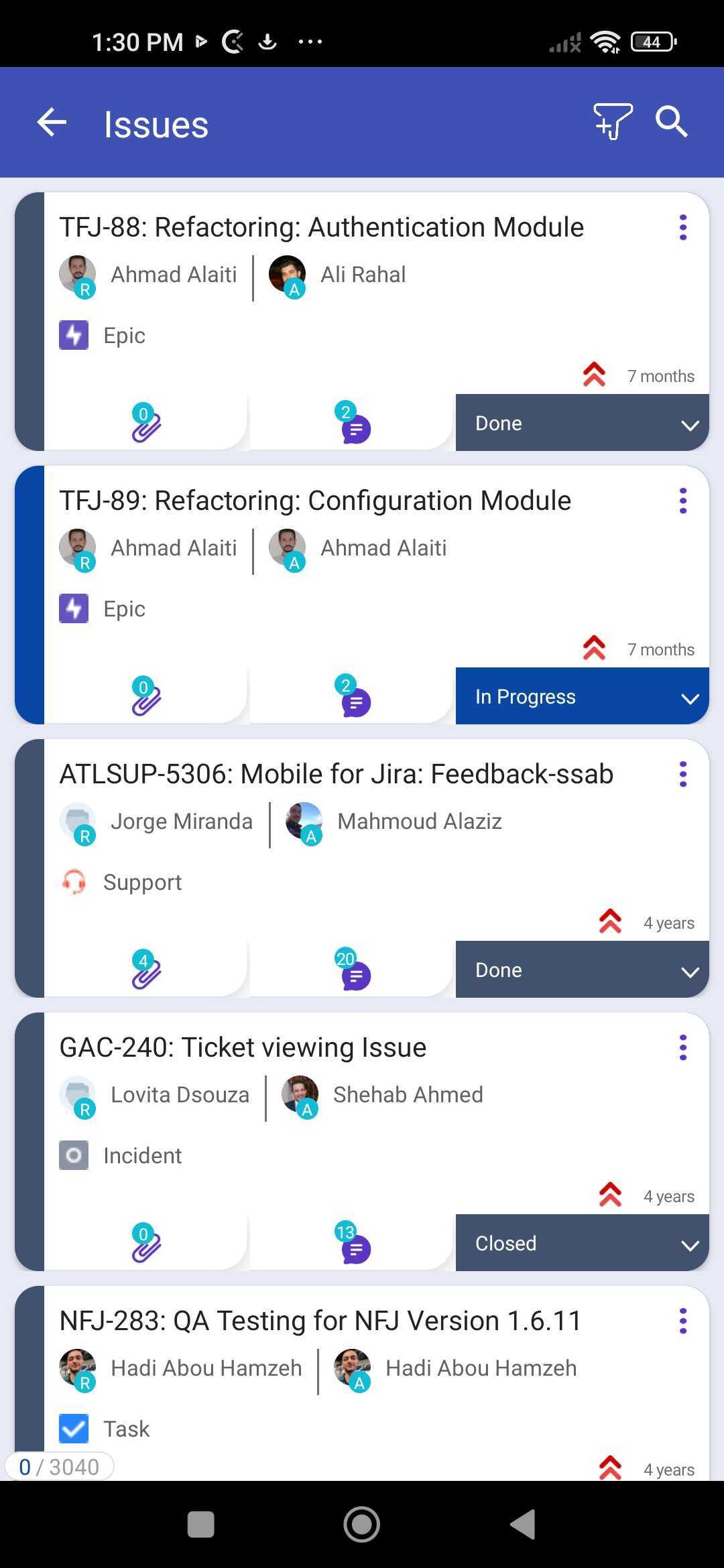
Task: Go back from the Issues screen
Action: click(x=52, y=123)
